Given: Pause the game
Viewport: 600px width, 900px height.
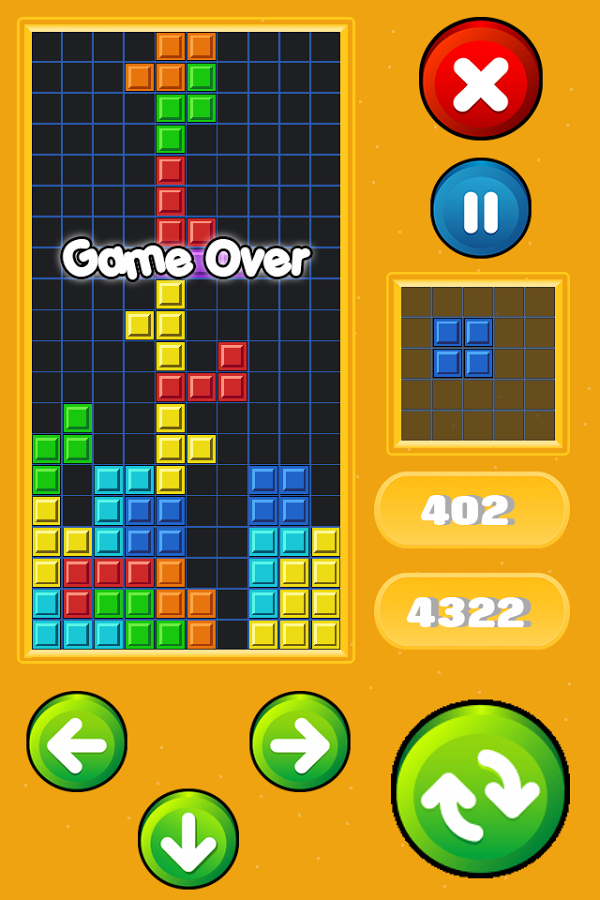Looking at the screenshot, I should coord(481,208).
